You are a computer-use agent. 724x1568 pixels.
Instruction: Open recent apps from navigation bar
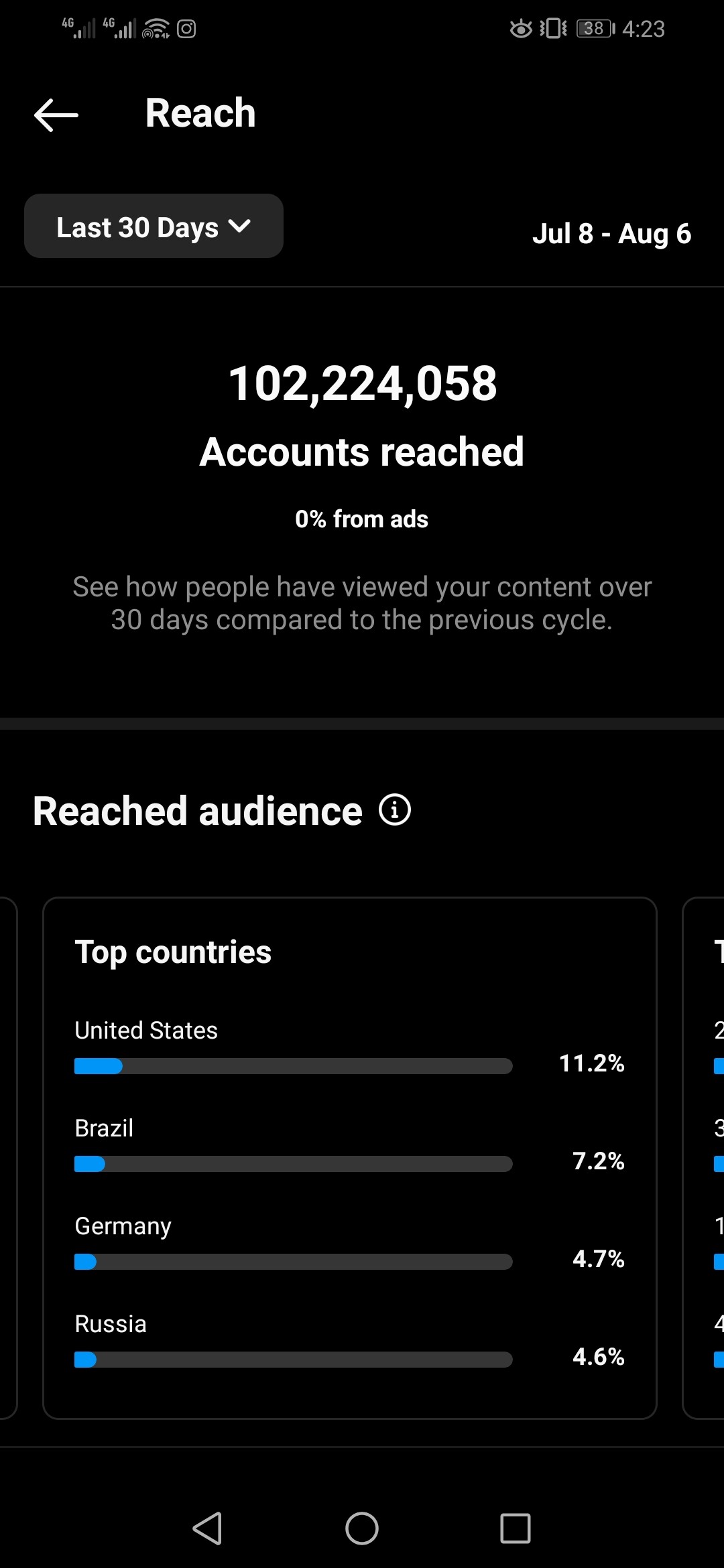[x=516, y=1528]
